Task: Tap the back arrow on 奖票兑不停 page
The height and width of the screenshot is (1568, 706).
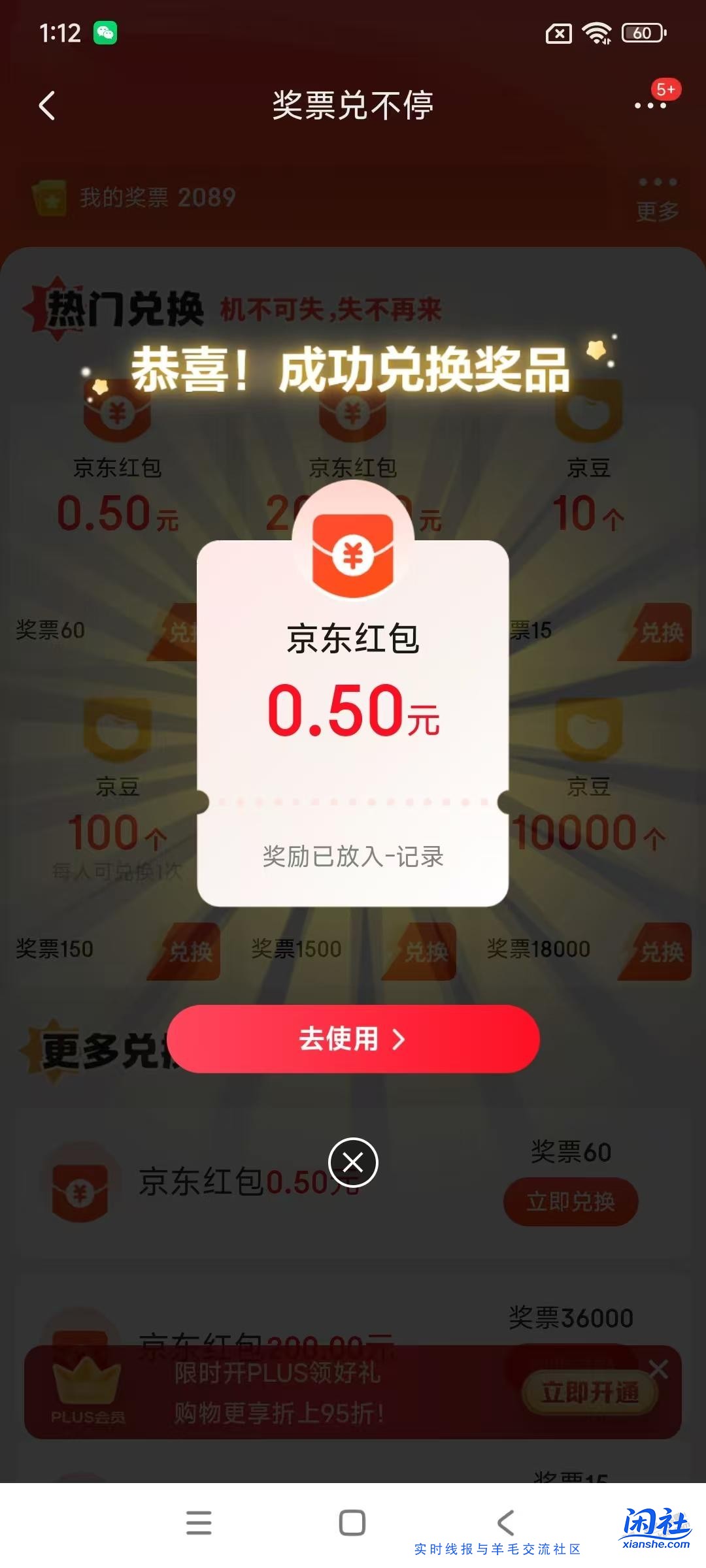Action: pos(47,106)
